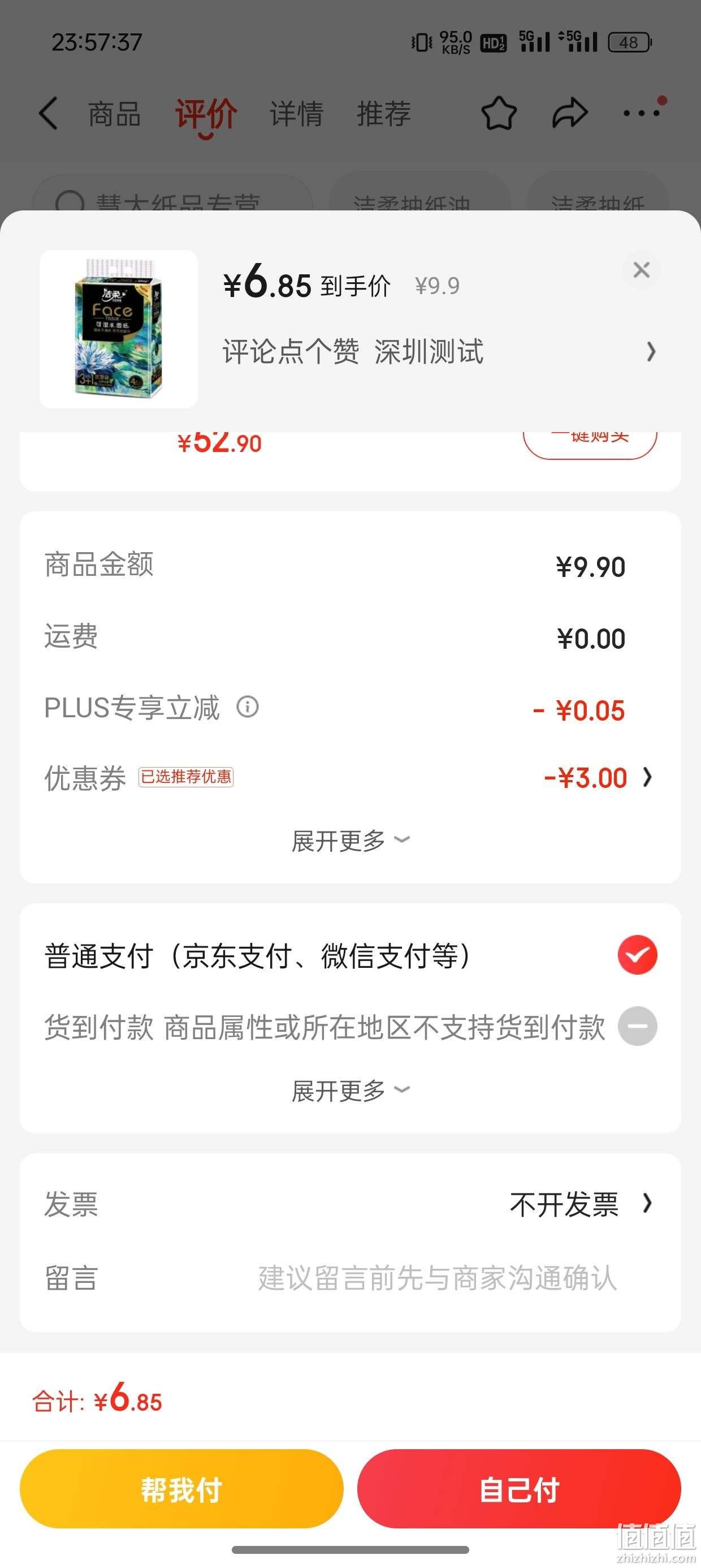Viewport: 701px width, 1568px height.
Task: Tap the 帮我付 button
Action: click(x=181, y=1488)
